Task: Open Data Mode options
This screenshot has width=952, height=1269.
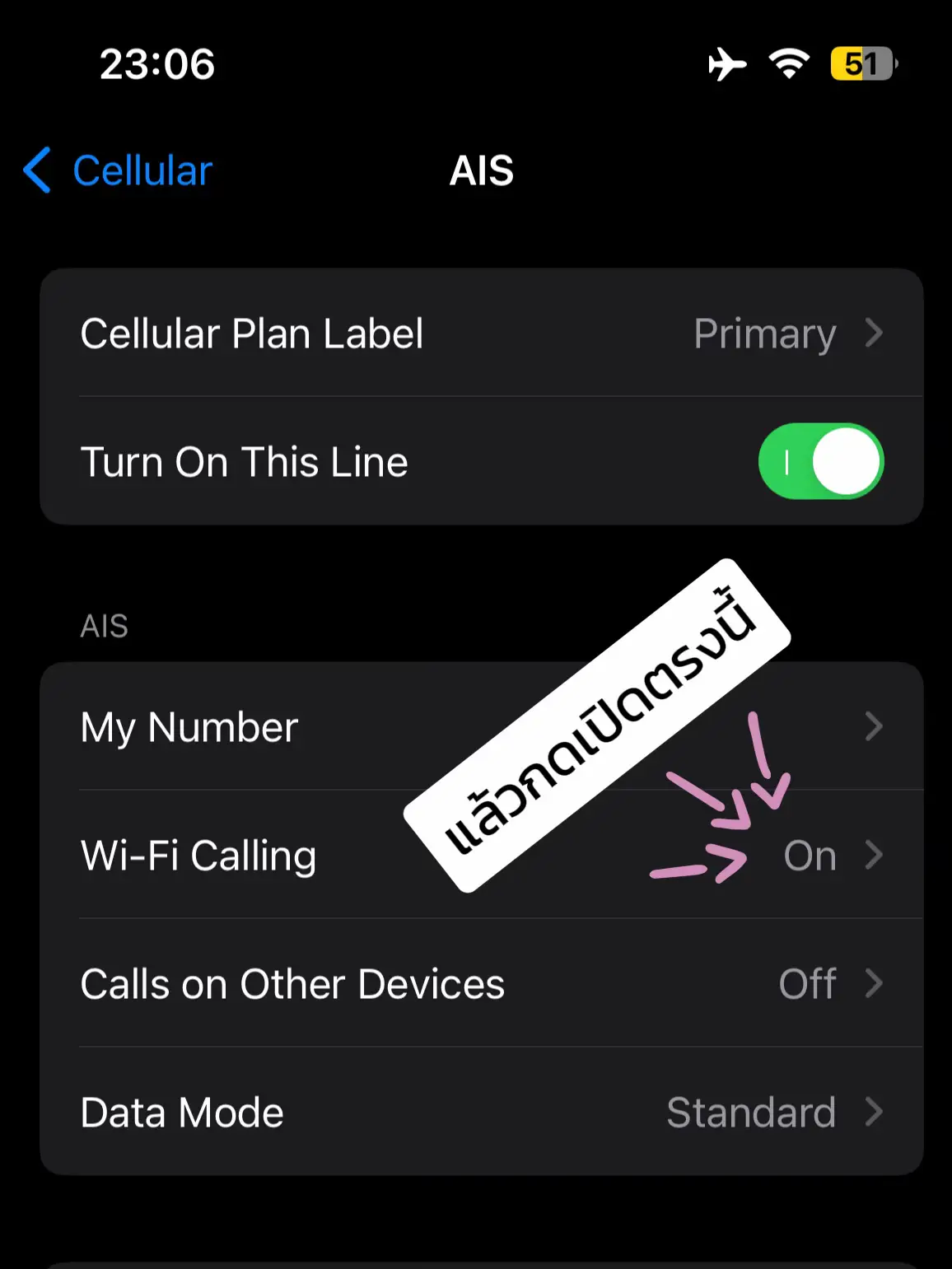Action: pos(481,1113)
